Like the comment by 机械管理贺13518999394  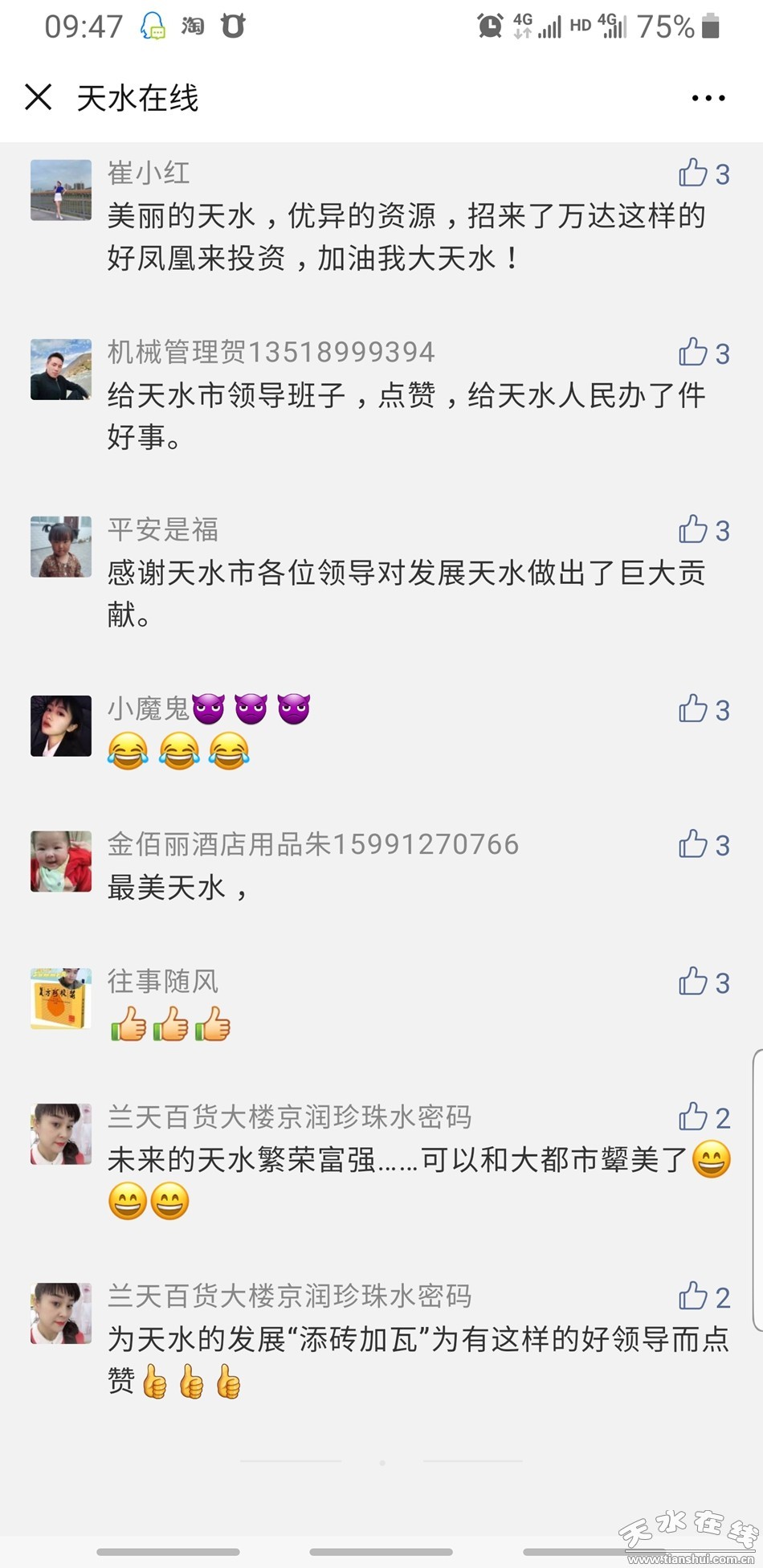click(693, 352)
